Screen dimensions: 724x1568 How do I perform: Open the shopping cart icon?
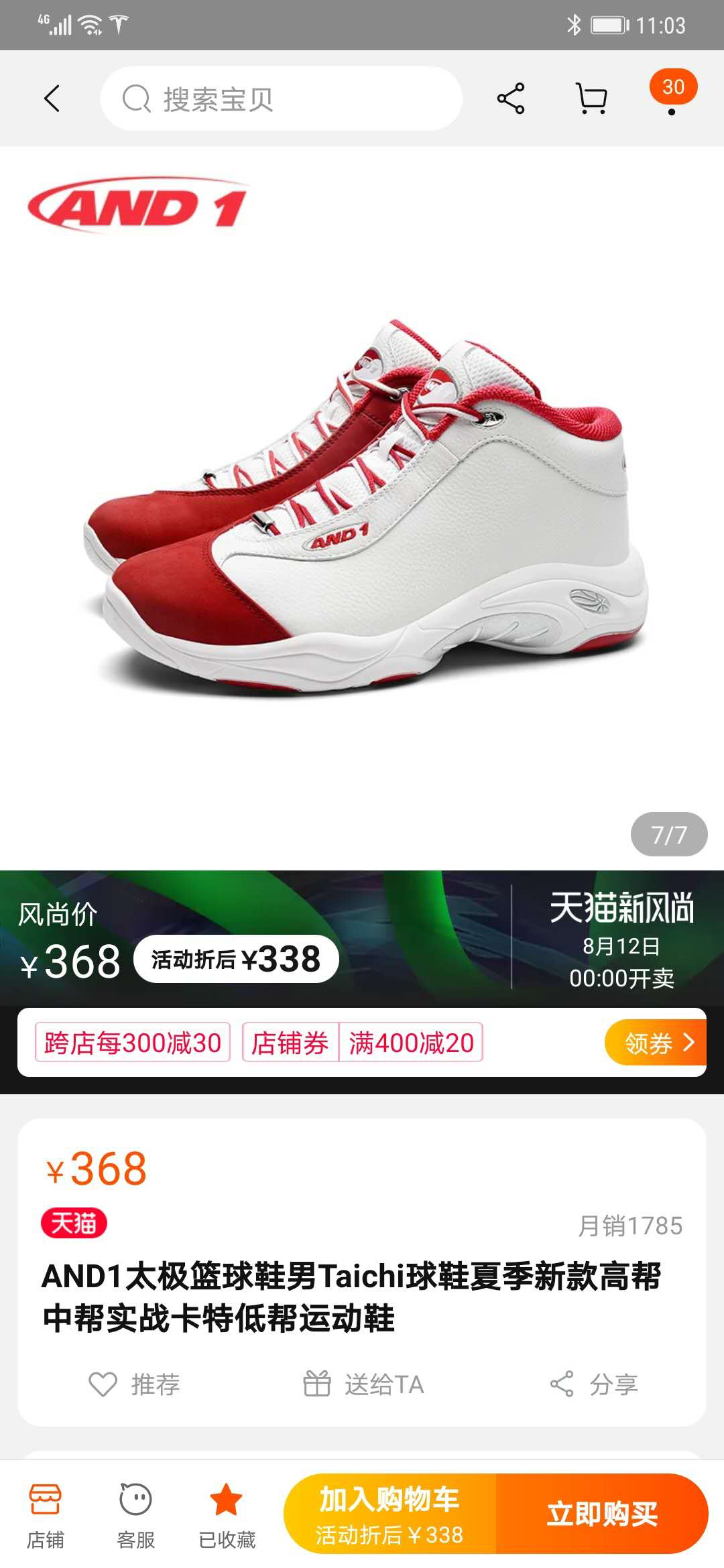click(x=592, y=99)
